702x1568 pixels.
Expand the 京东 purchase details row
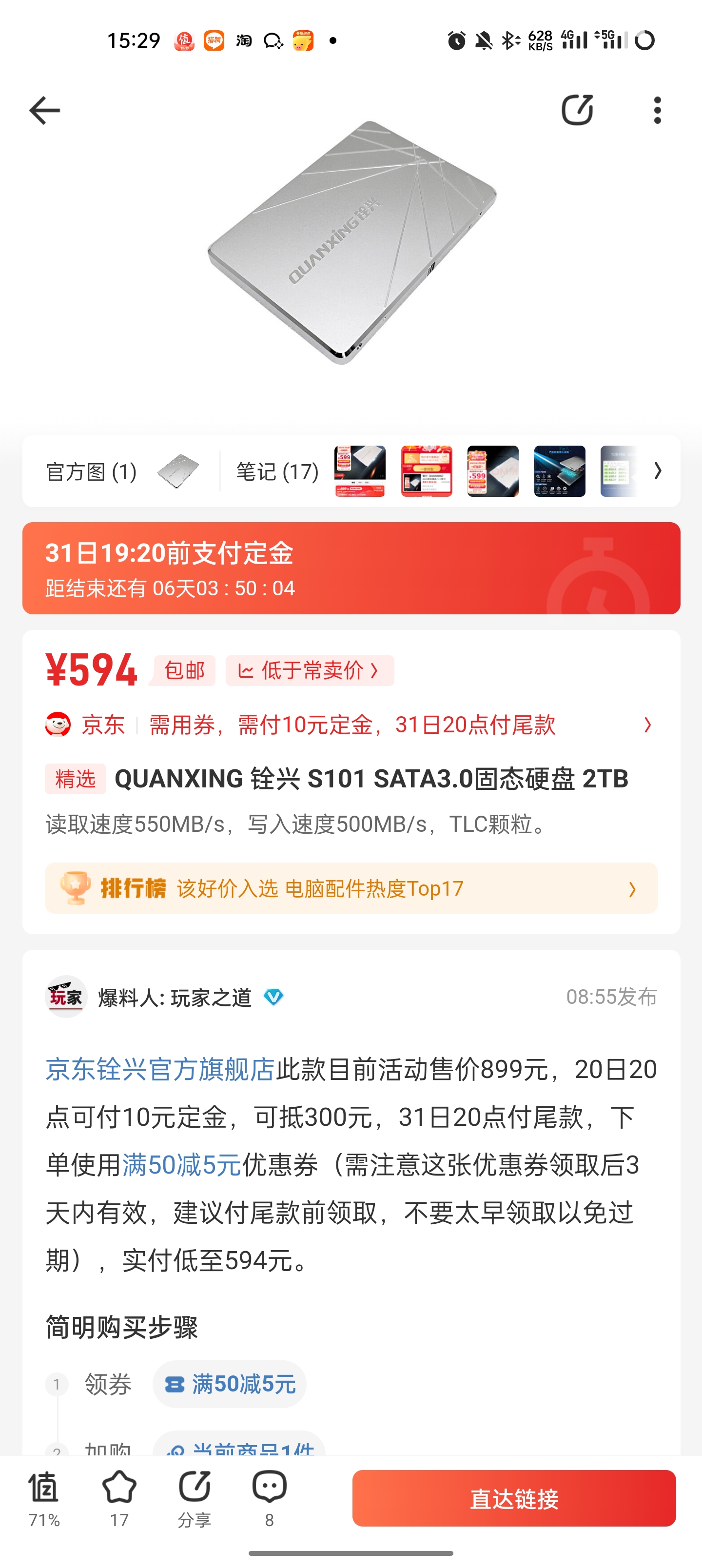click(x=648, y=725)
